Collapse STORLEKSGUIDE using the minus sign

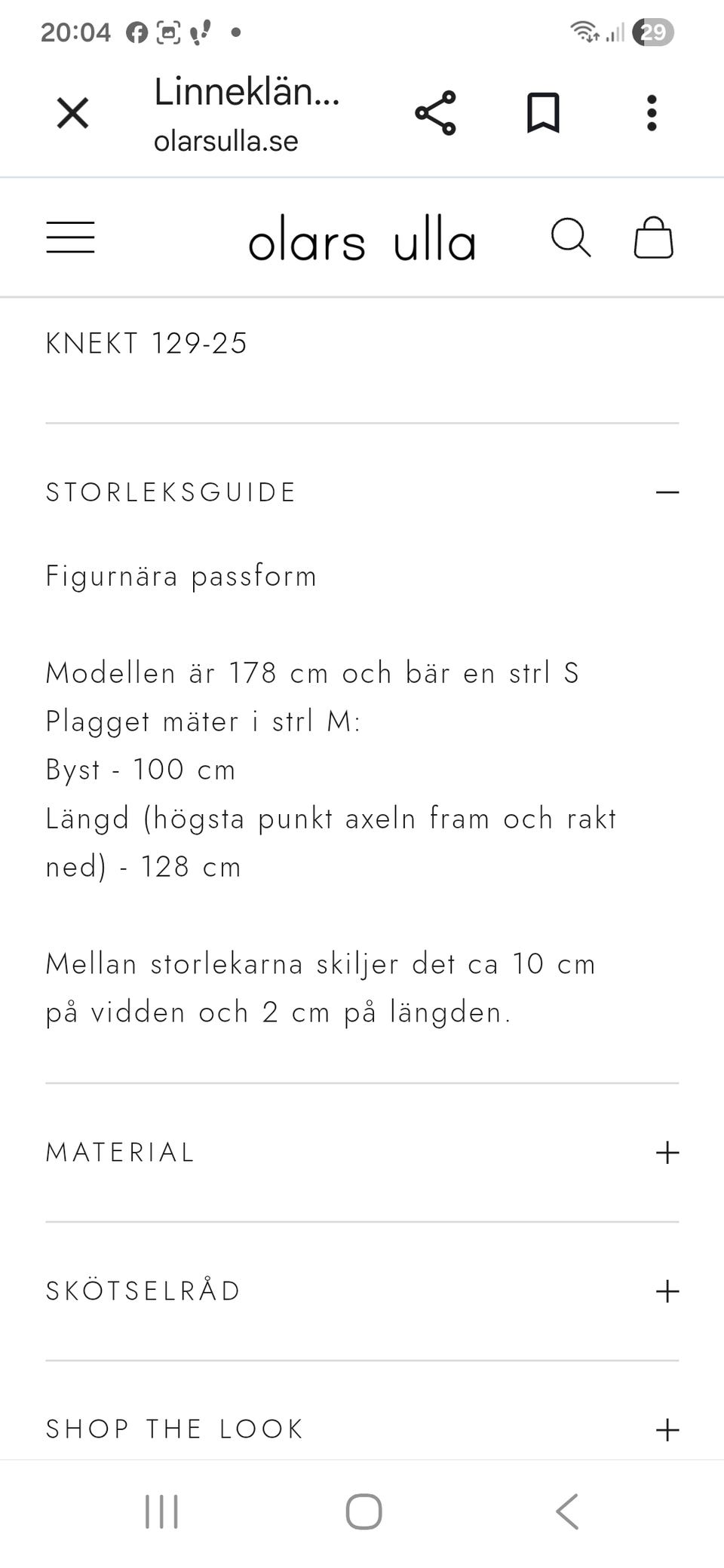pyautogui.click(x=666, y=491)
